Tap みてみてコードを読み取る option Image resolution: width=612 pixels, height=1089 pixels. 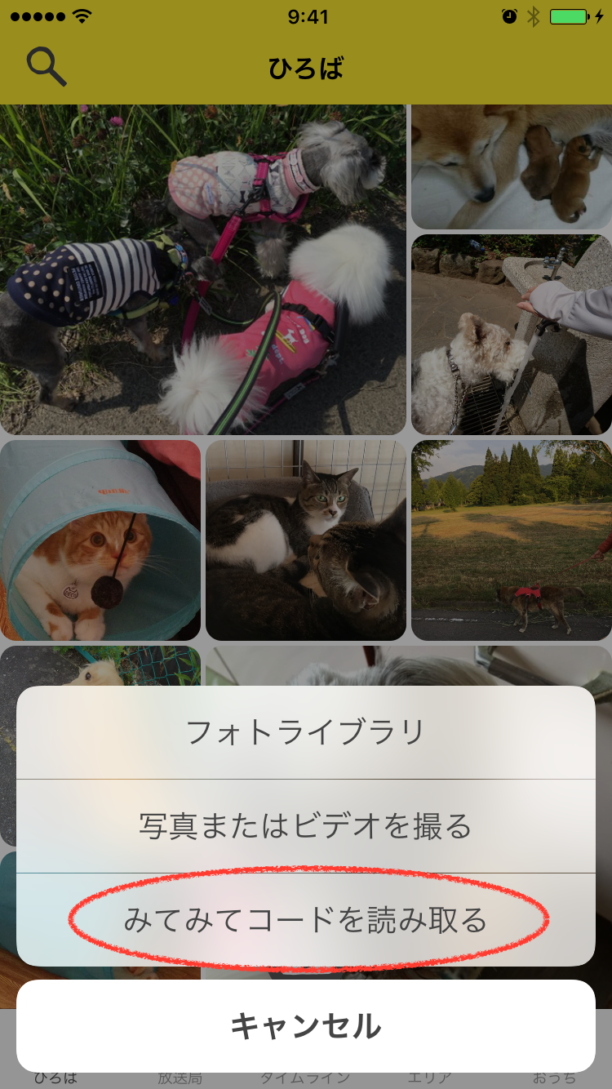click(x=305, y=919)
